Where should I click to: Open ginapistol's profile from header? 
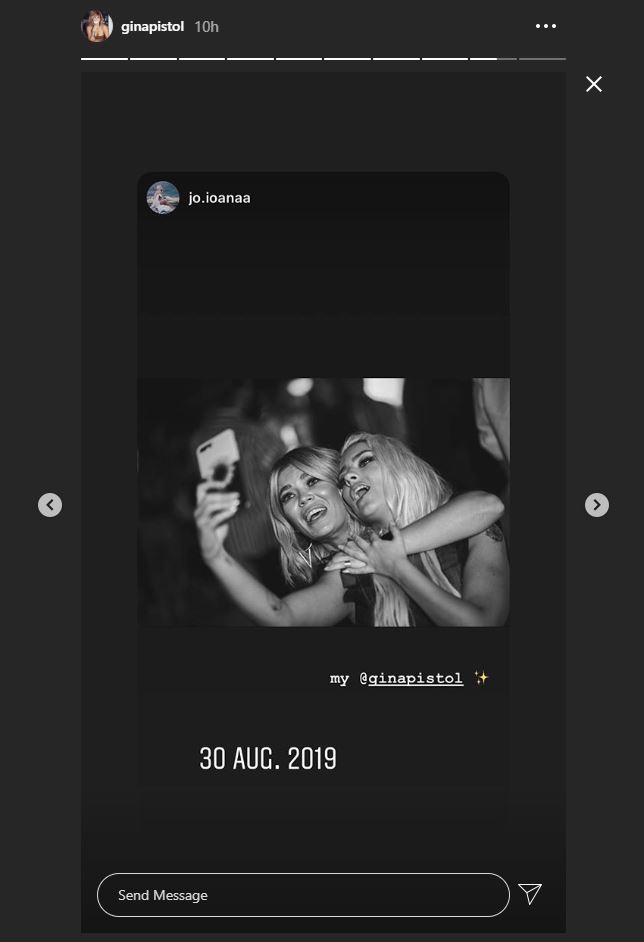[x=152, y=26]
